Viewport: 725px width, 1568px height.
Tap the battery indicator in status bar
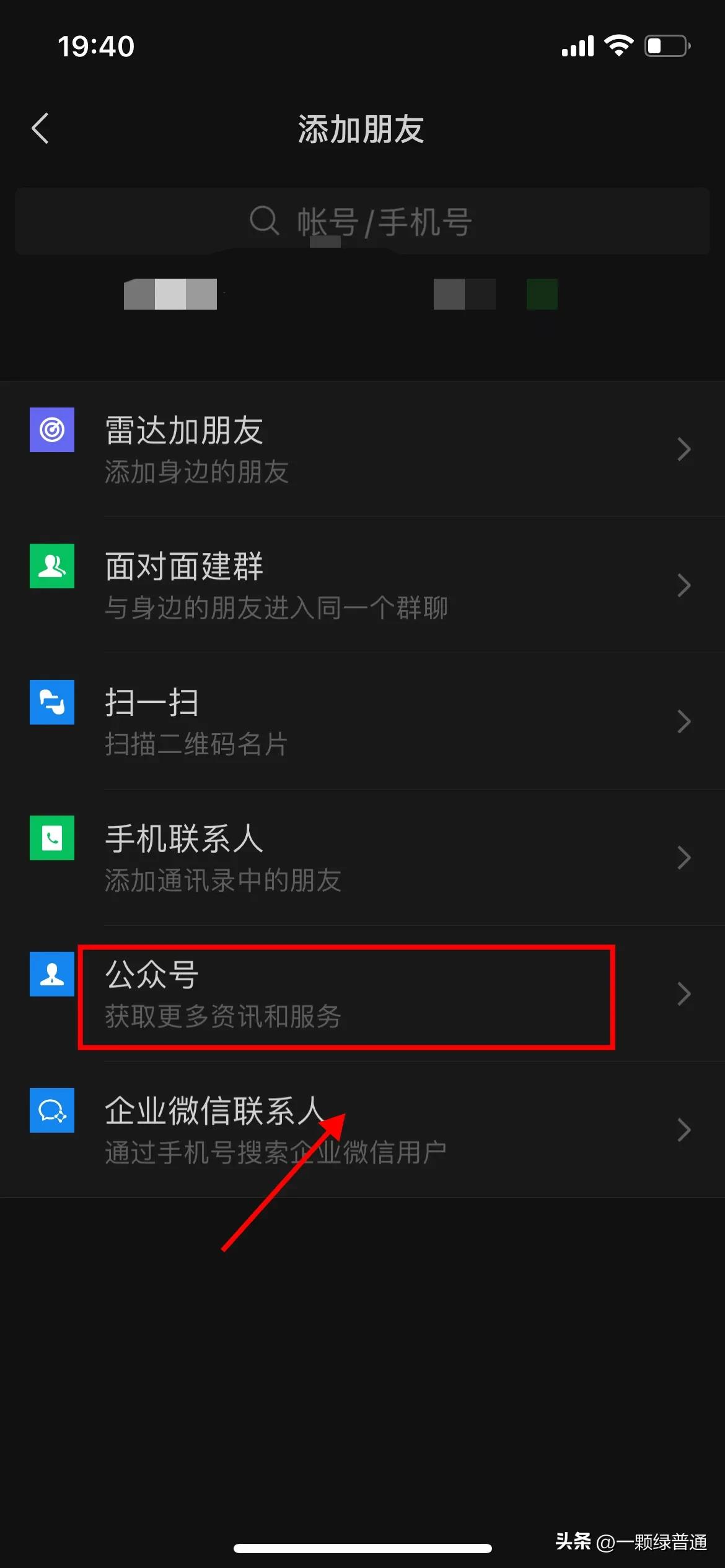point(667,45)
